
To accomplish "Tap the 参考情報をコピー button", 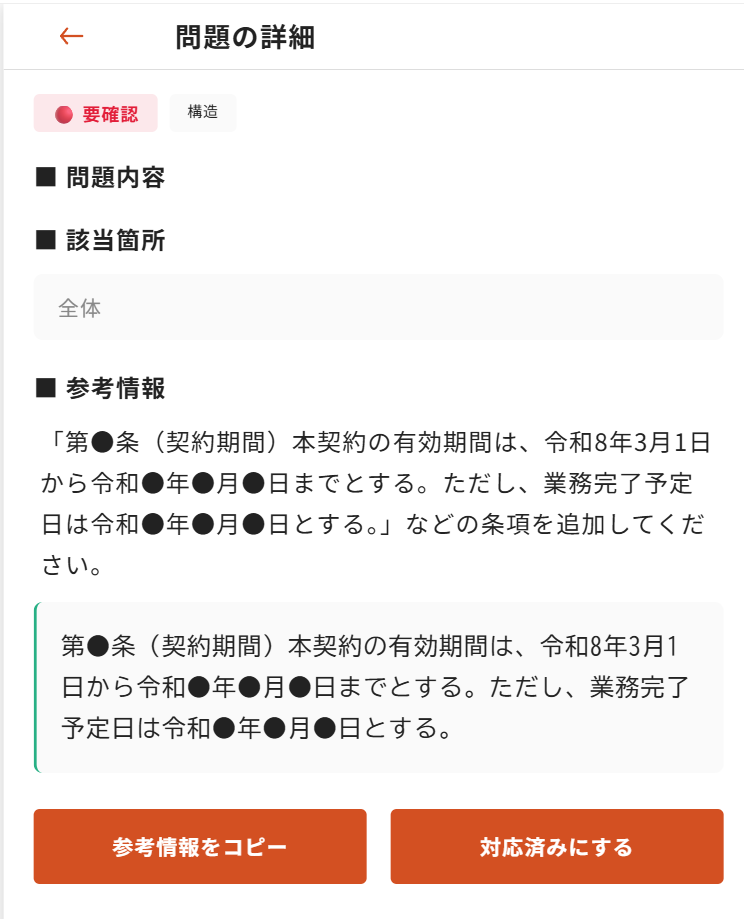I will [x=200, y=847].
